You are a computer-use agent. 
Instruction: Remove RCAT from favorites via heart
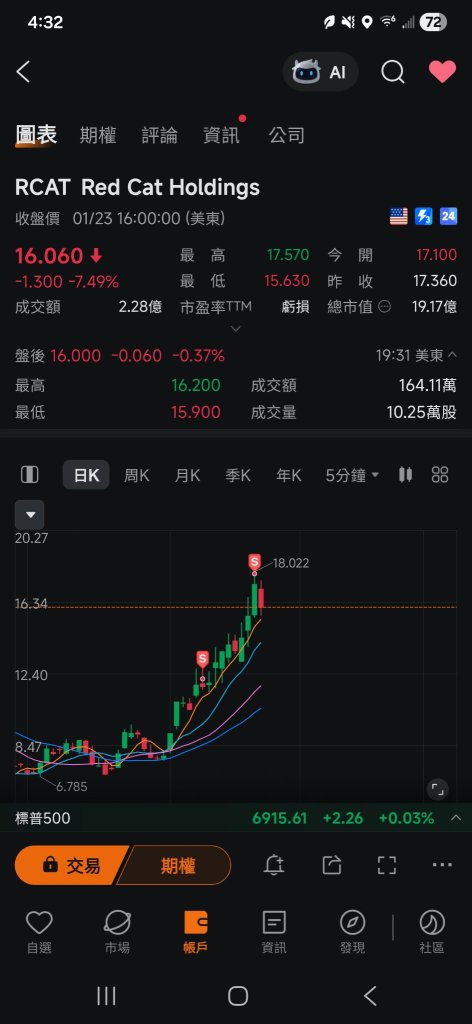(442, 72)
